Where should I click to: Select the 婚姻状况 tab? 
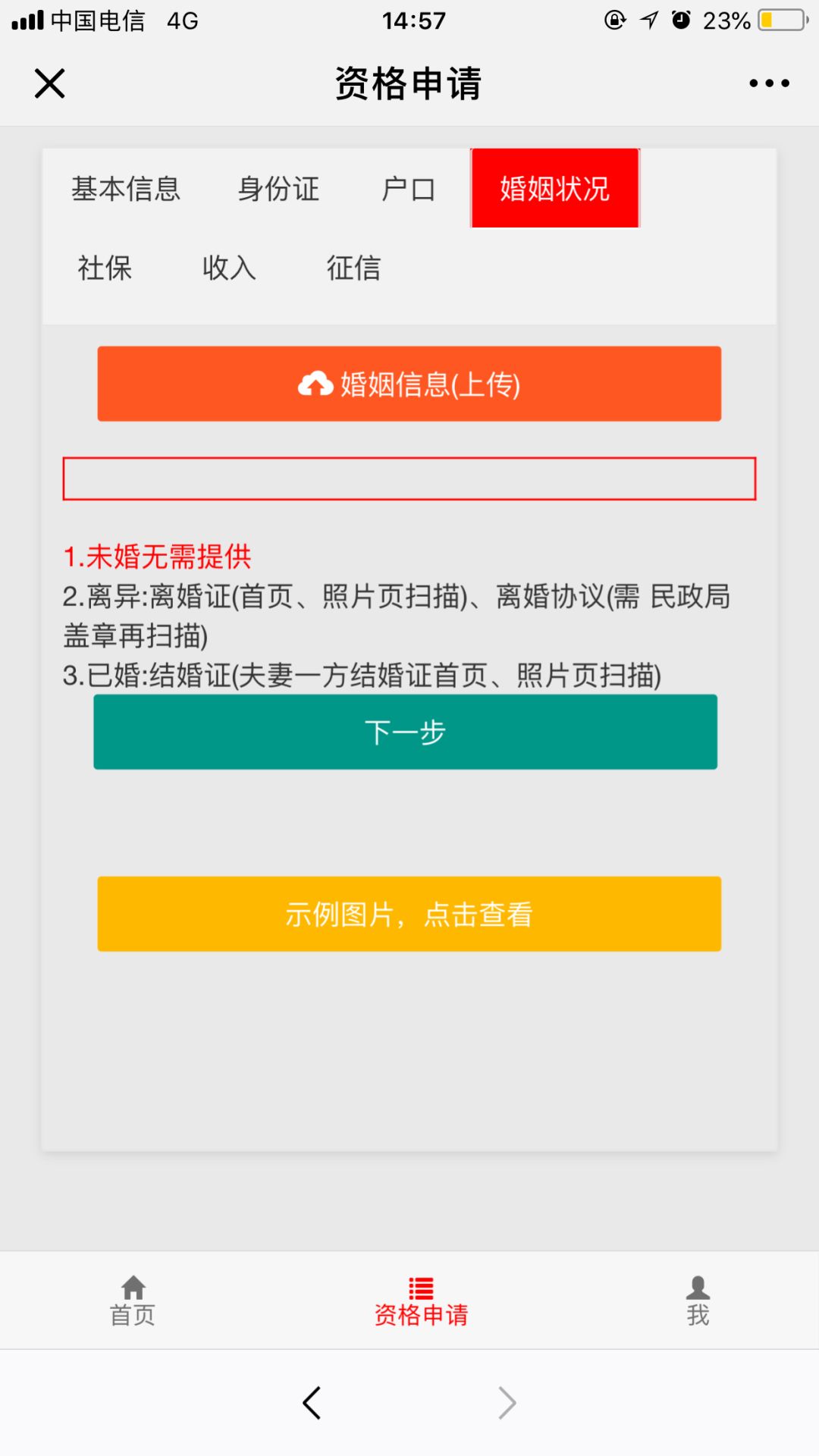[554, 189]
